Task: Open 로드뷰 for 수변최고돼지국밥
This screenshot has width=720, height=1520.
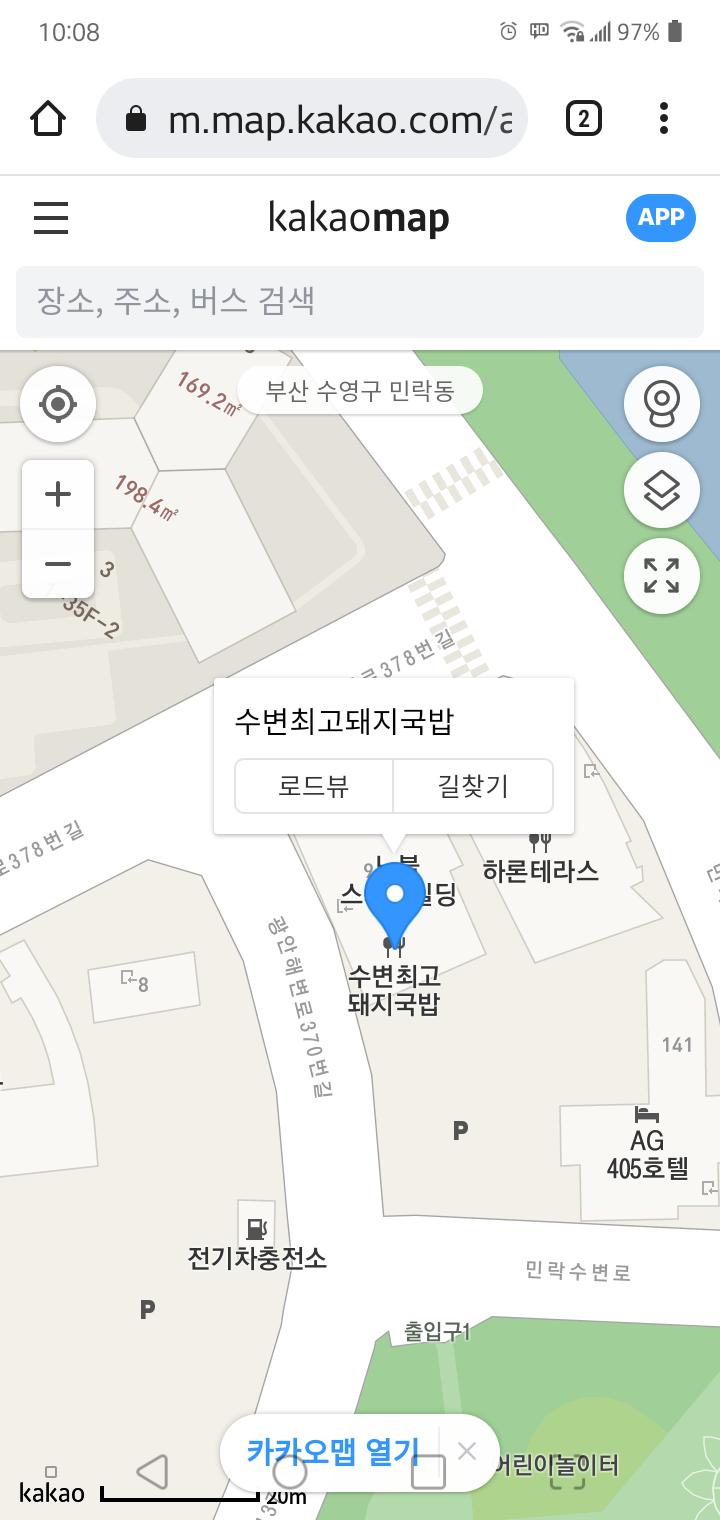Action: tap(314, 786)
